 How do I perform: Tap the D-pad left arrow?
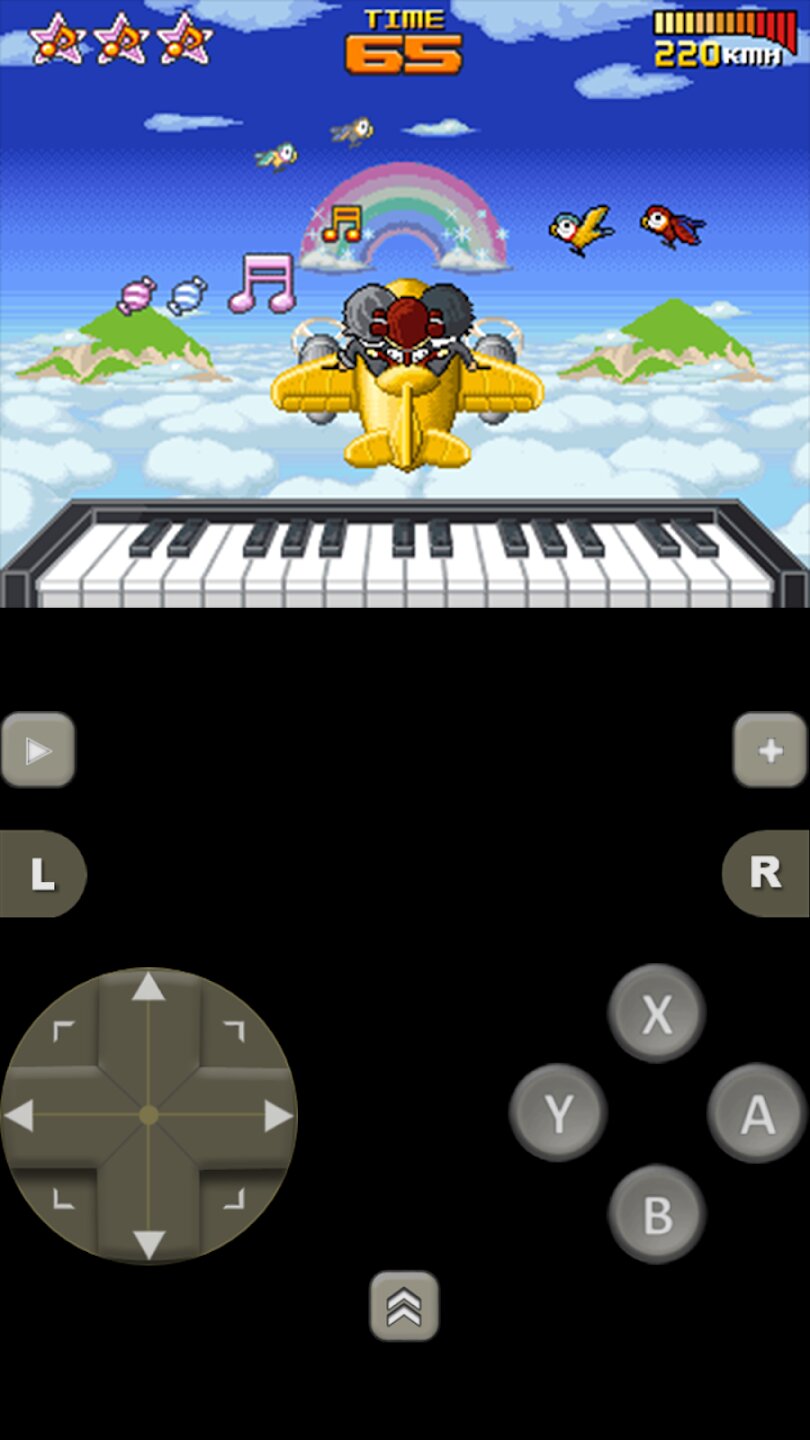click(20, 1115)
